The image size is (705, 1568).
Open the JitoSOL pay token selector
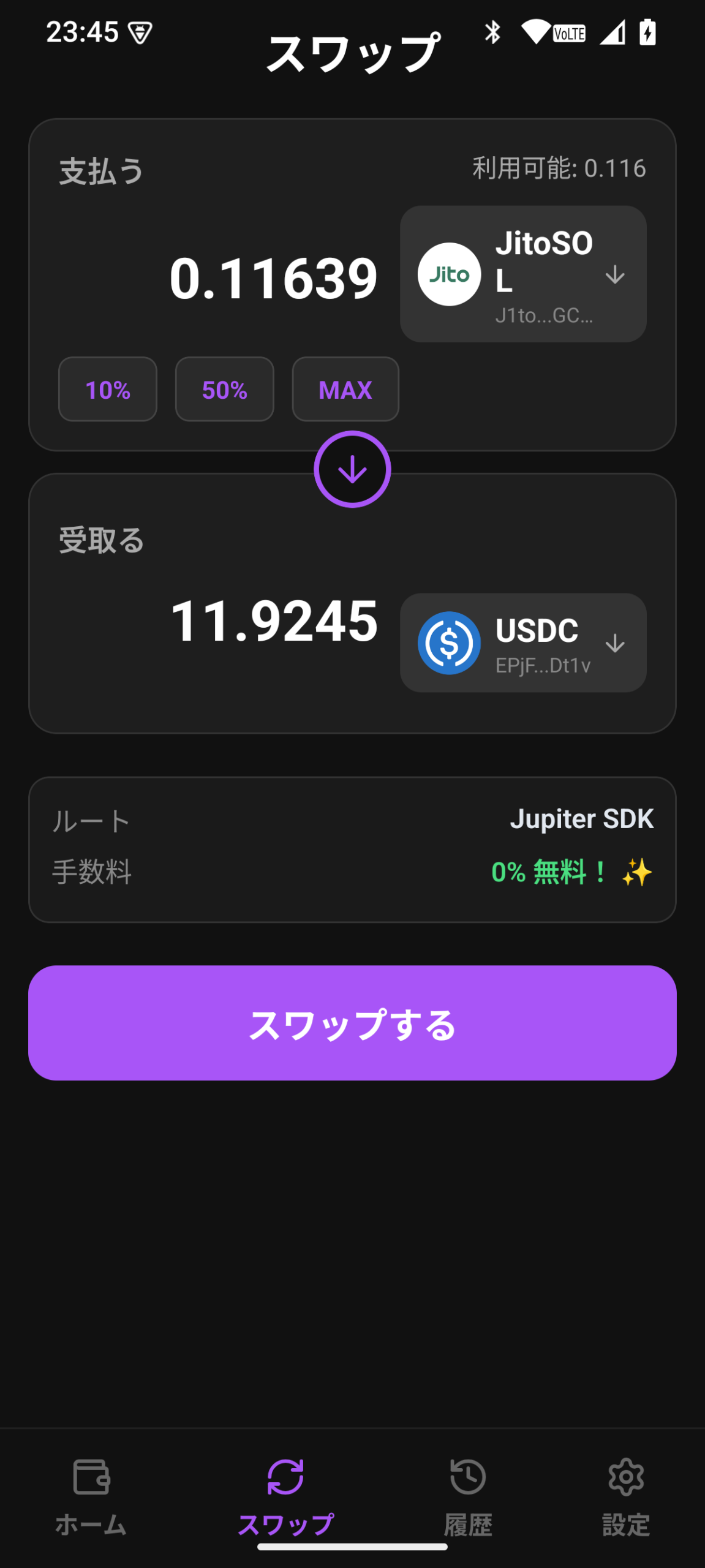(x=523, y=274)
